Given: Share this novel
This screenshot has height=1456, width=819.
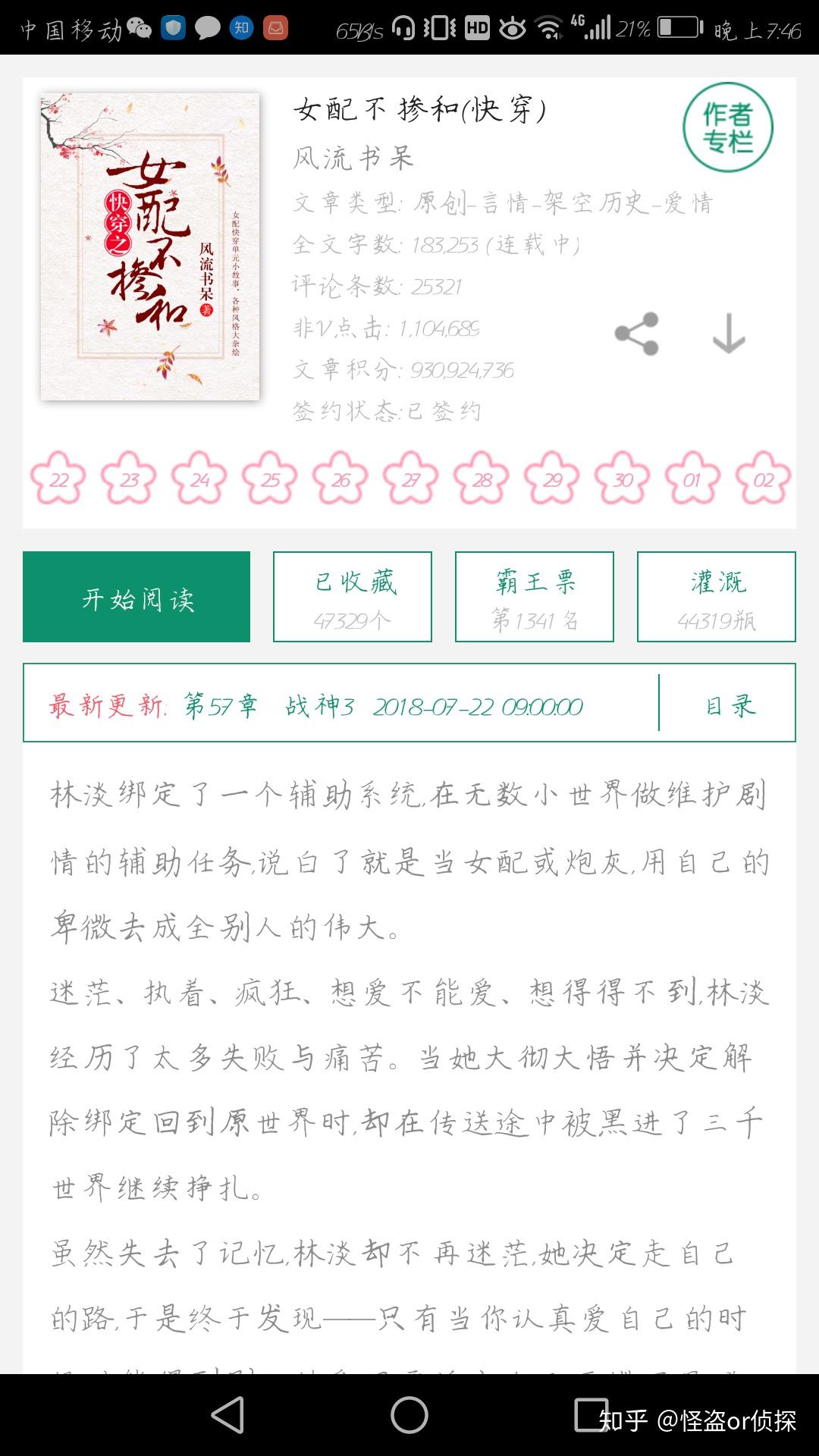Looking at the screenshot, I should 637,334.
